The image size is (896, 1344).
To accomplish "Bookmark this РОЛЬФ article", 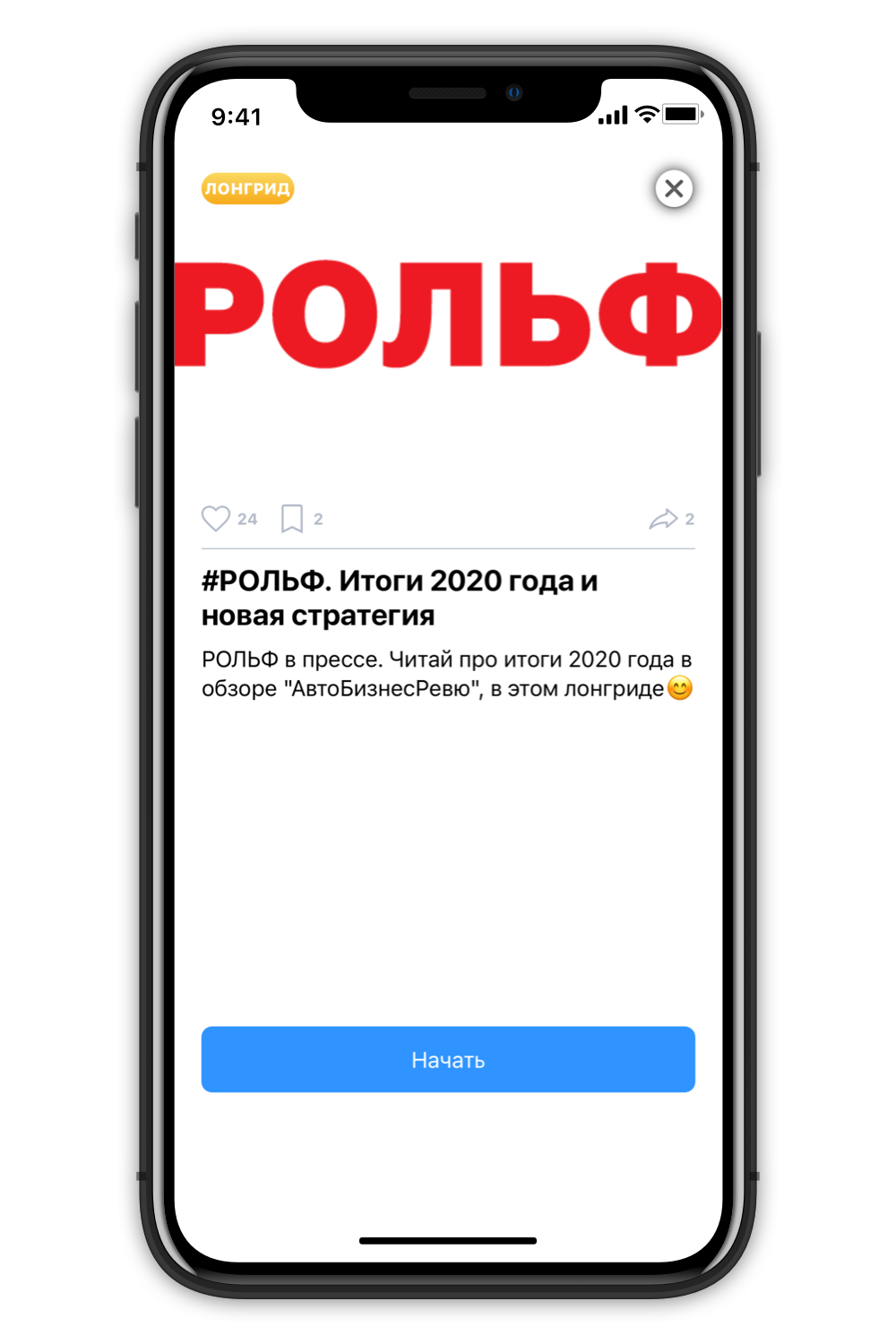I will pyautogui.click(x=292, y=519).
